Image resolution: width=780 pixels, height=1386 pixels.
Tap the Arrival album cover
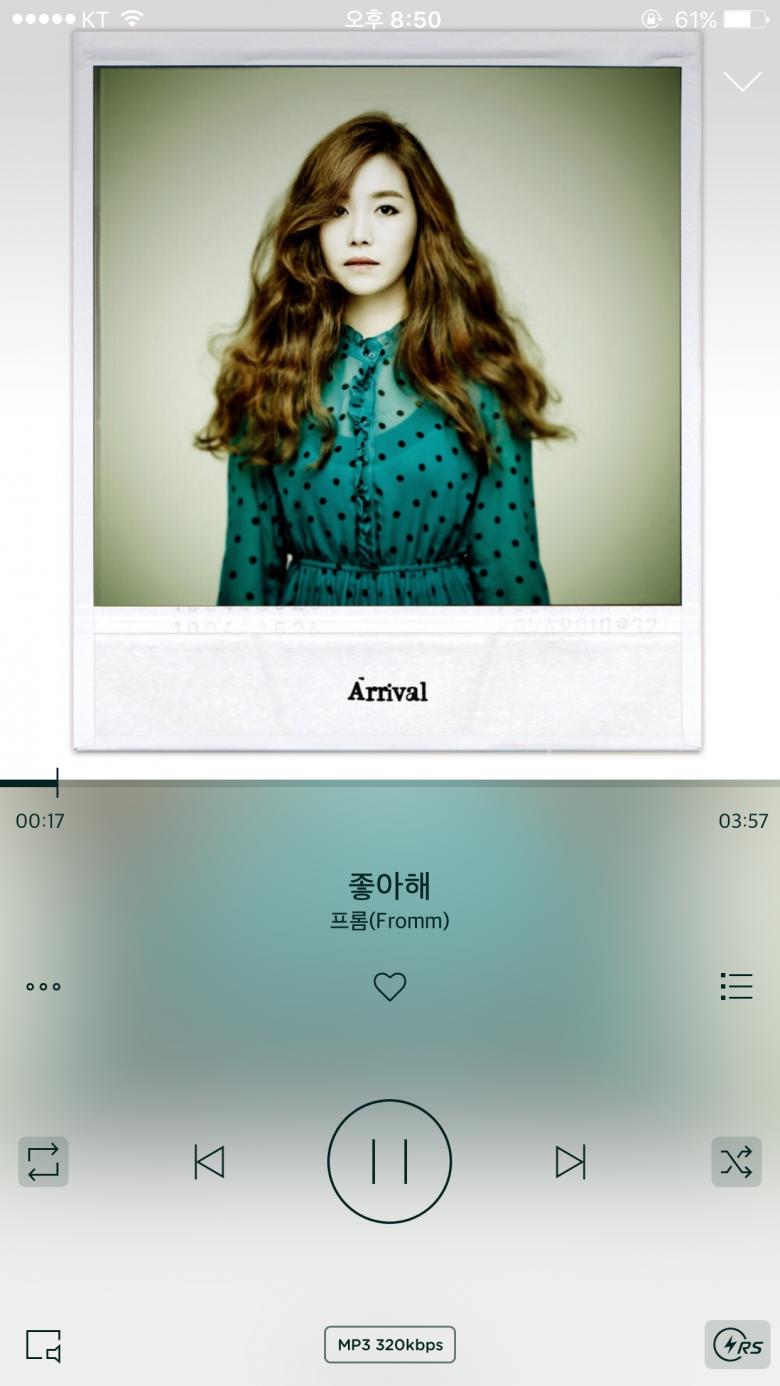click(387, 390)
